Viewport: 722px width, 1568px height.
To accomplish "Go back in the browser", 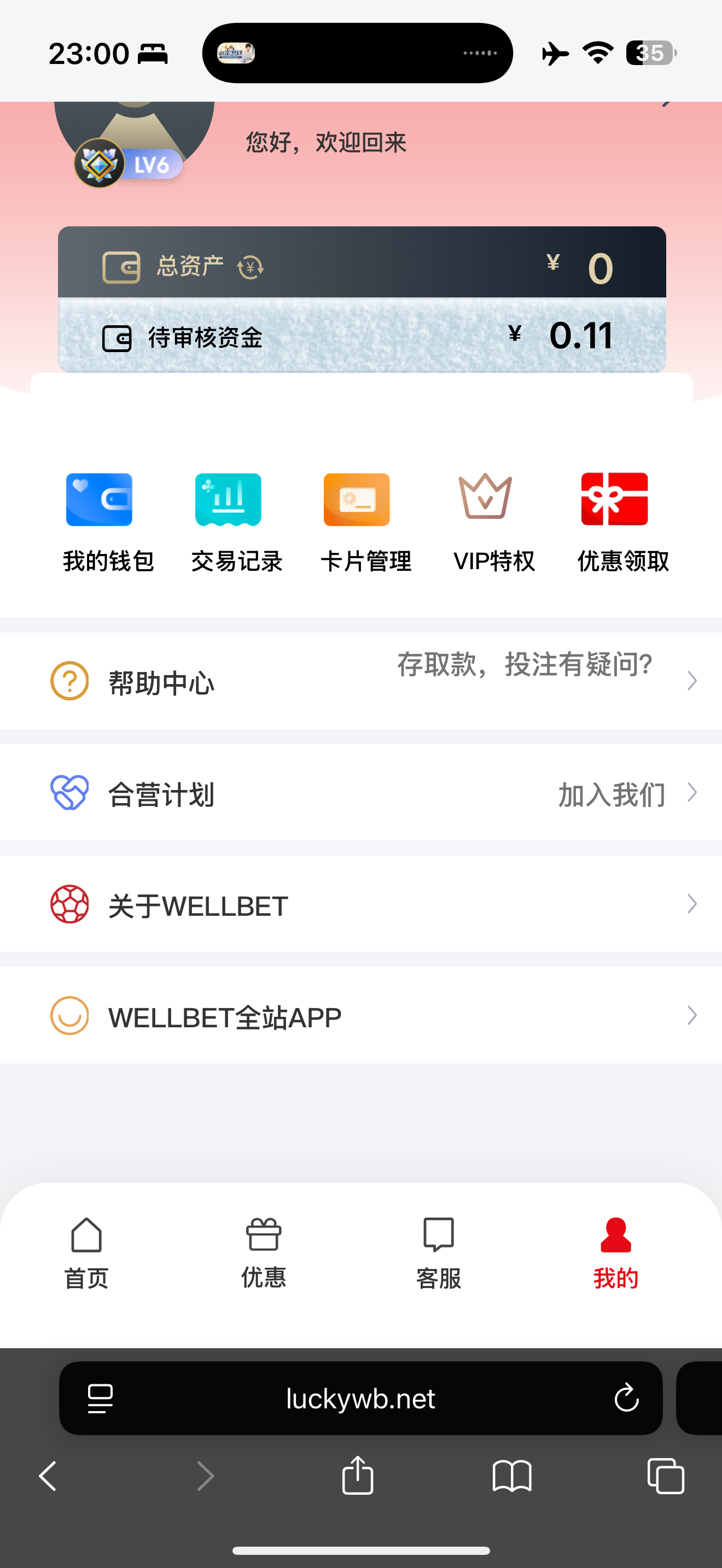I will (x=48, y=1476).
